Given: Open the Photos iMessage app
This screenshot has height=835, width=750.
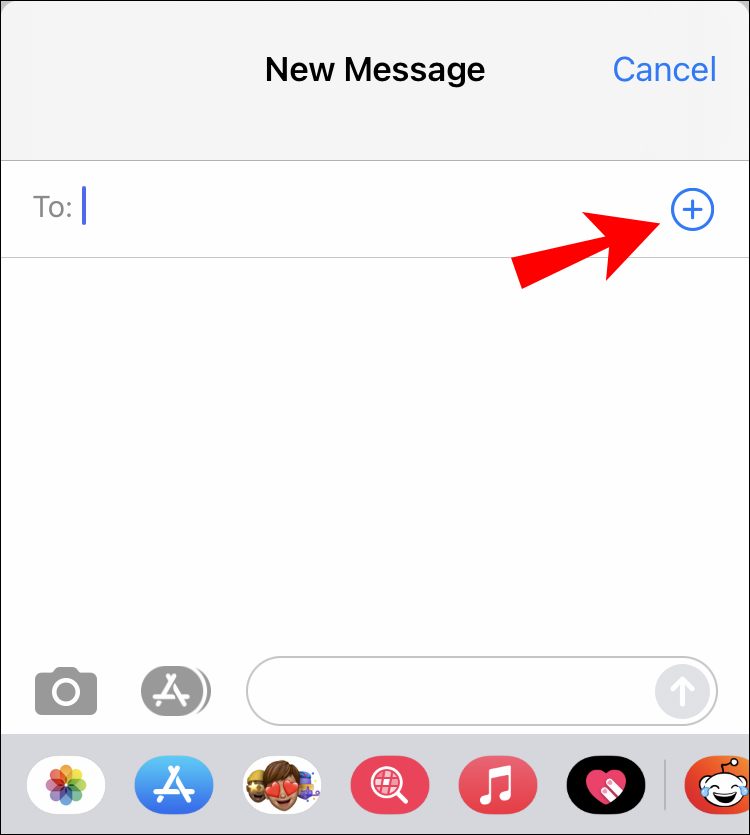Looking at the screenshot, I should point(66,784).
